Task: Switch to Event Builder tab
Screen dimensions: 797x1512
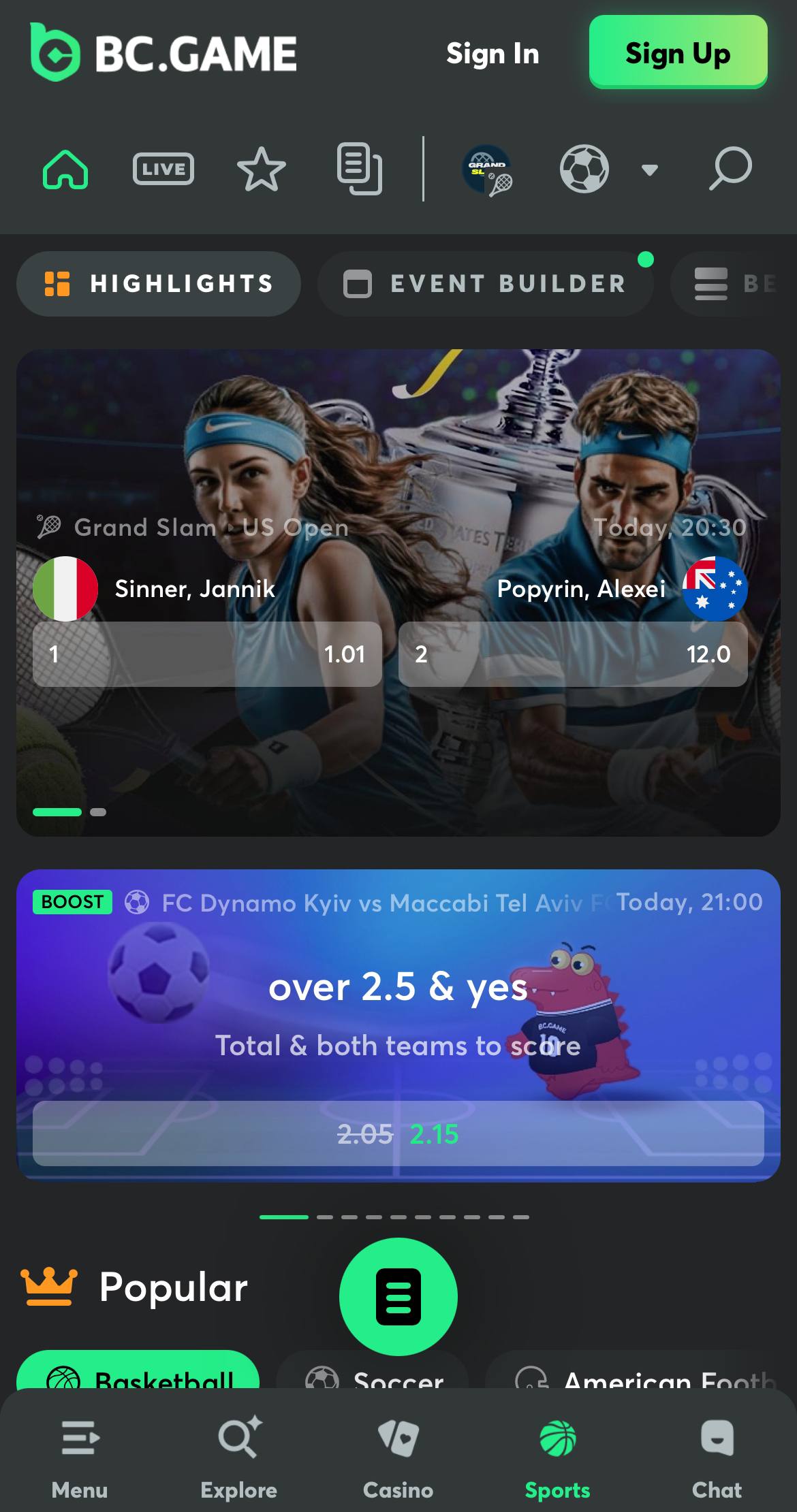Action: tap(486, 284)
